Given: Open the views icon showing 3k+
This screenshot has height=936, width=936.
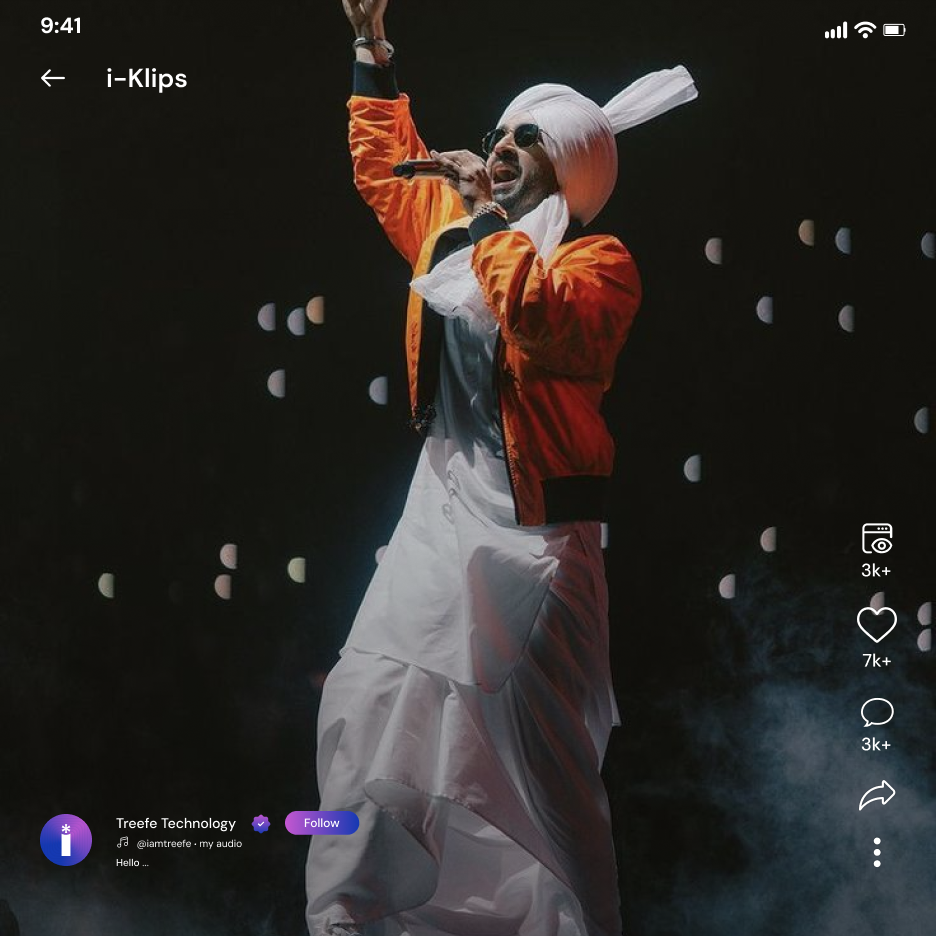Looking at the screenshot, I should tap(876, 538).
